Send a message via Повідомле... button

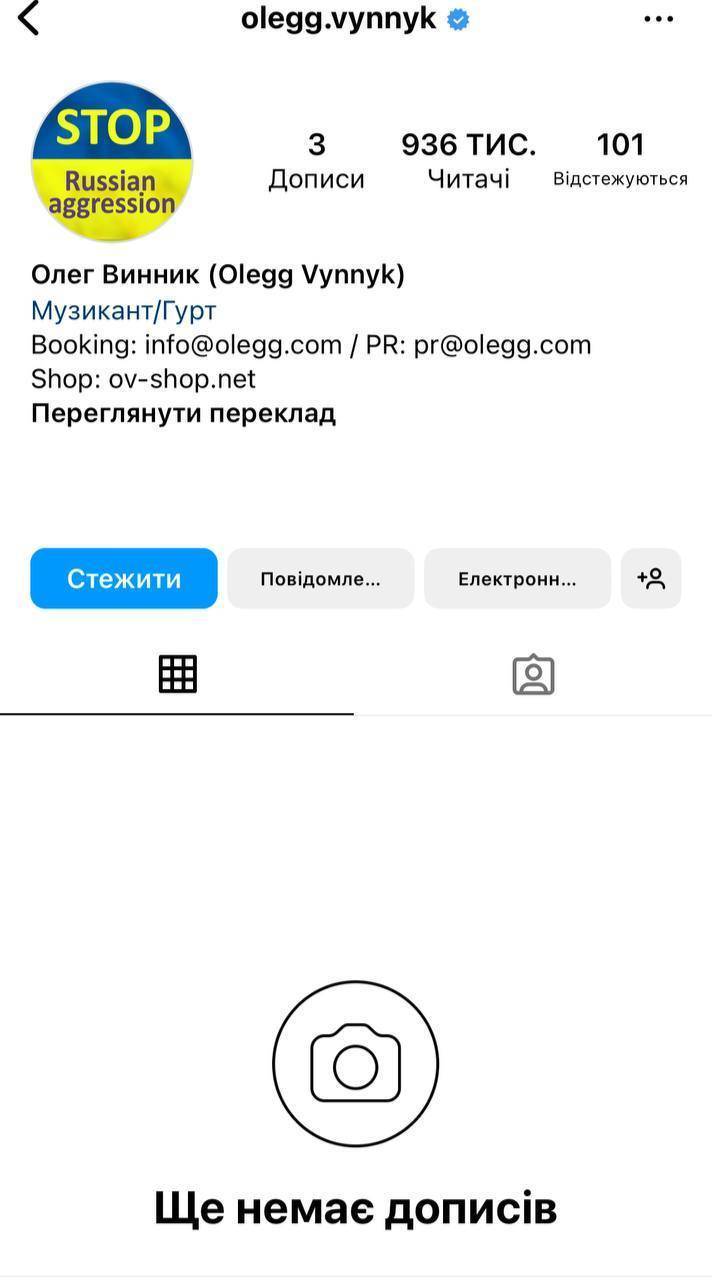click(320, 578)
